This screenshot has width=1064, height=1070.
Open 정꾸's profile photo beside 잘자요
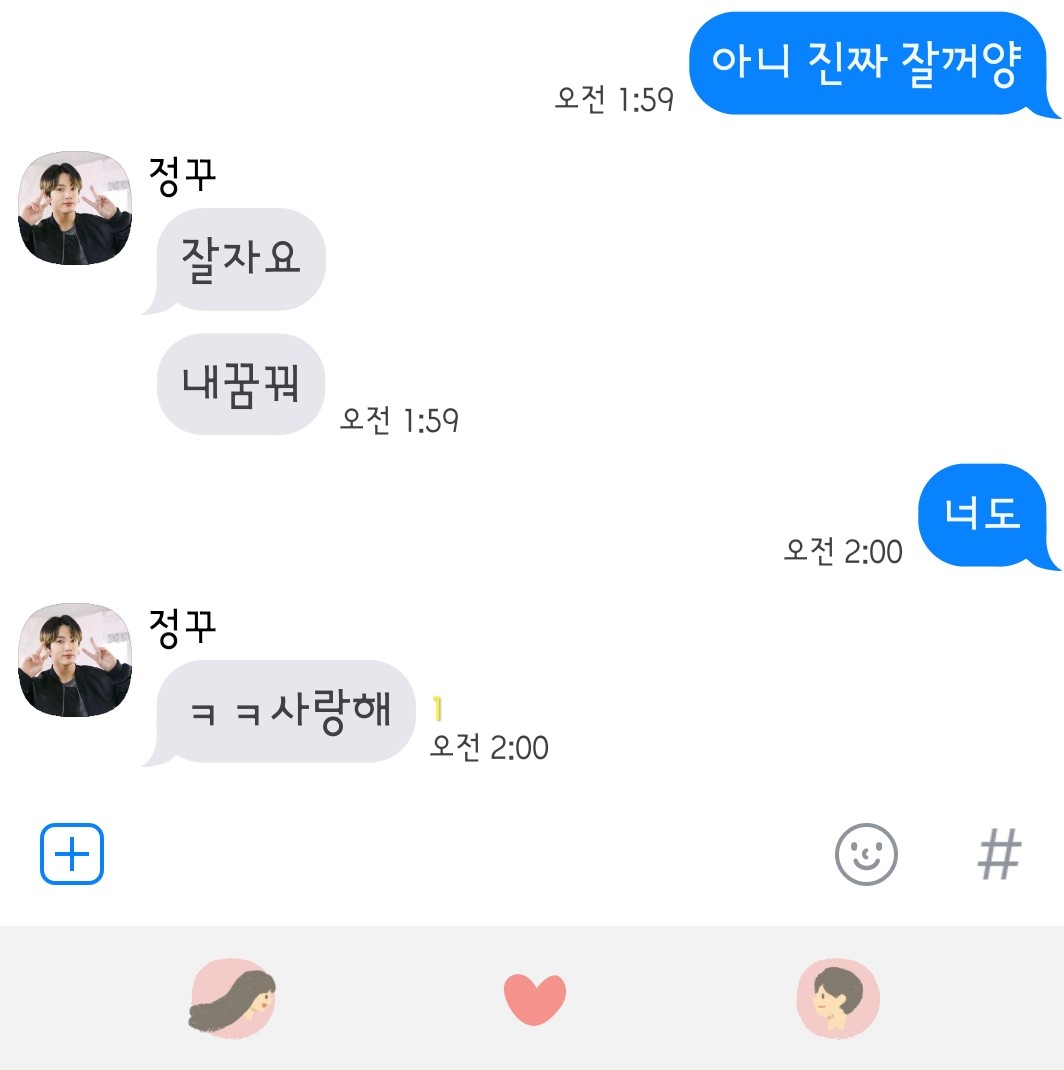(x=76, y=209)
